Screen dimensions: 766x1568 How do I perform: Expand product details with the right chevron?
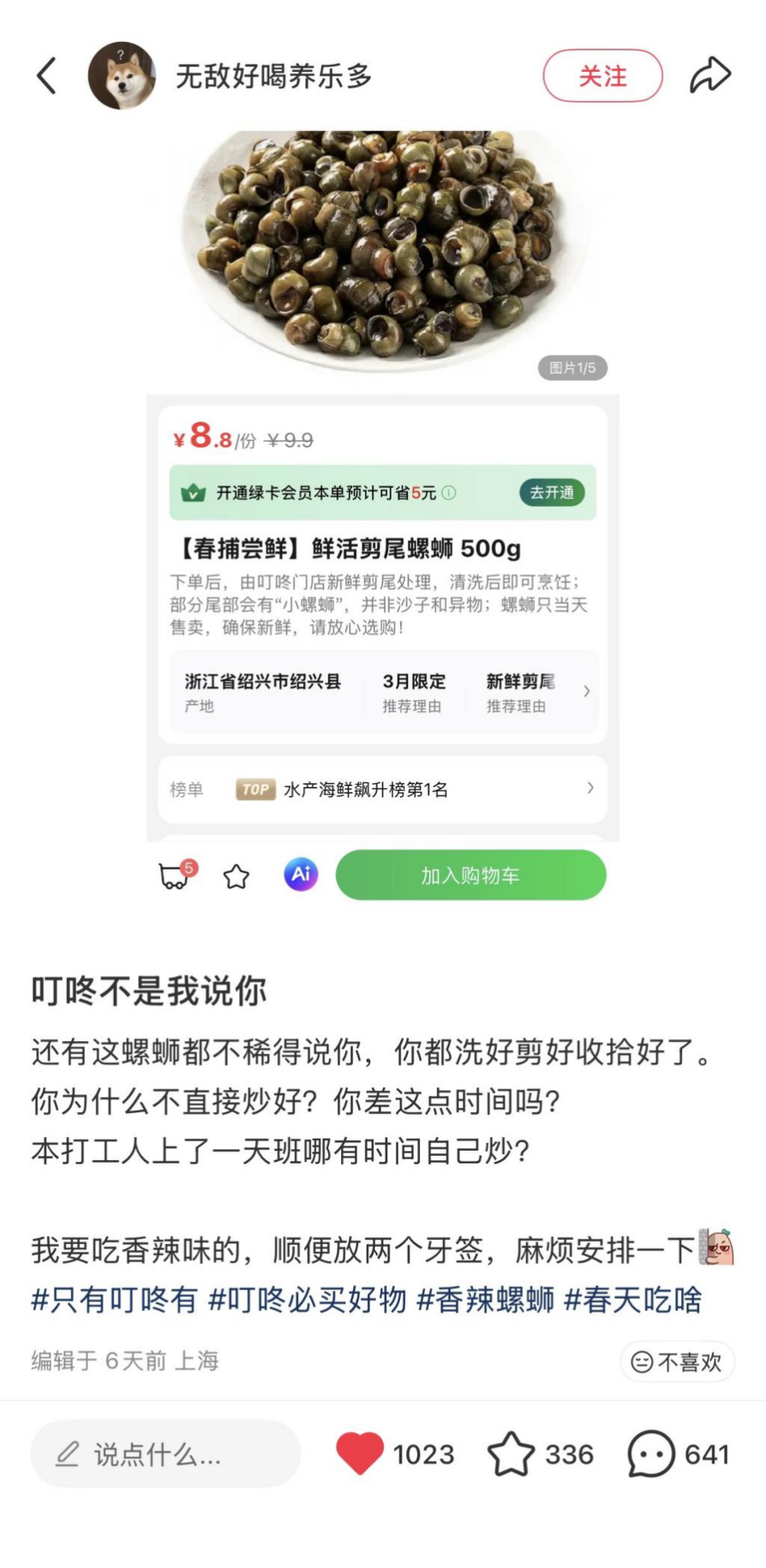[x=586, y=691]
